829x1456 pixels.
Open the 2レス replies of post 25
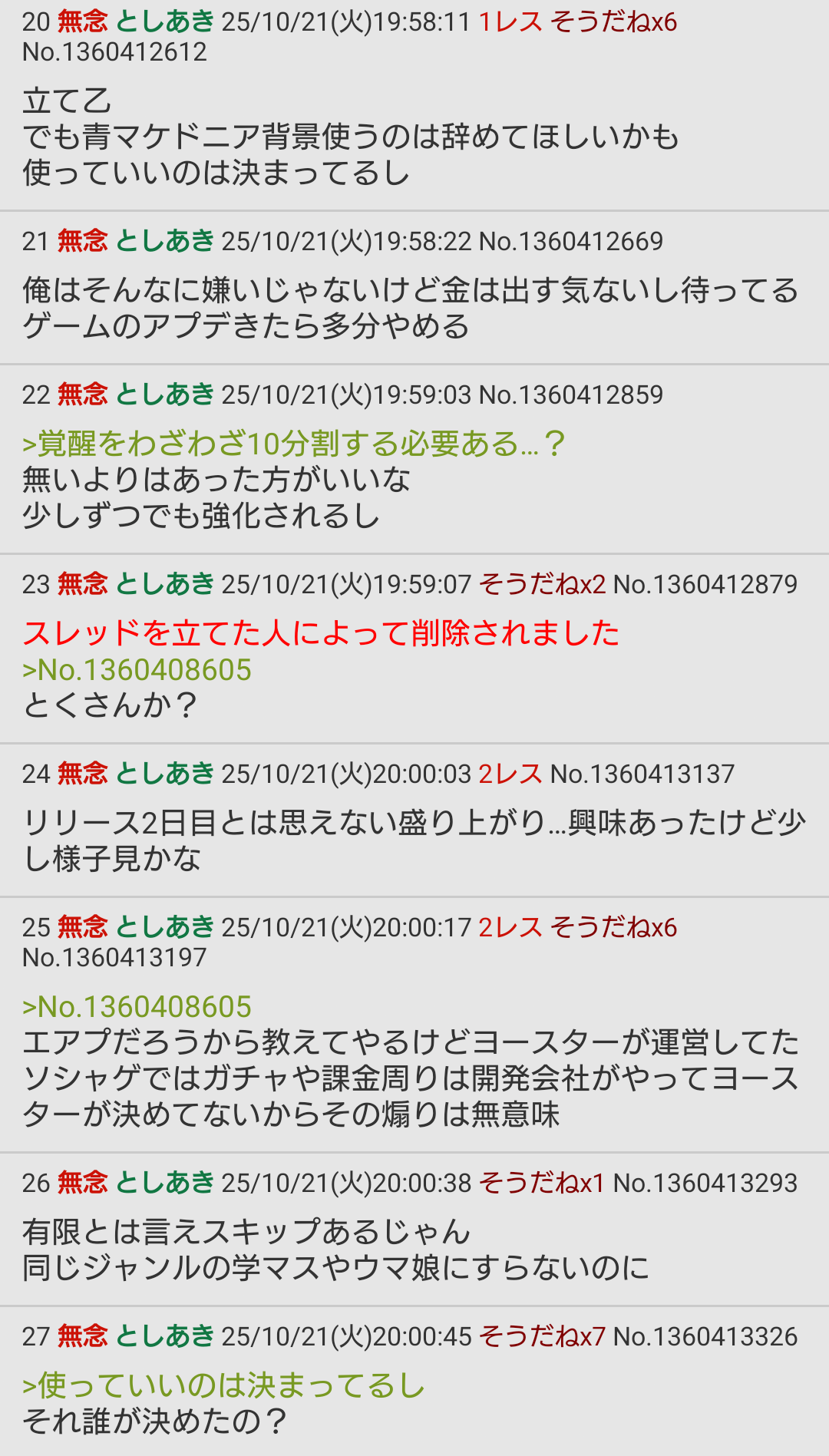(510, 927)
